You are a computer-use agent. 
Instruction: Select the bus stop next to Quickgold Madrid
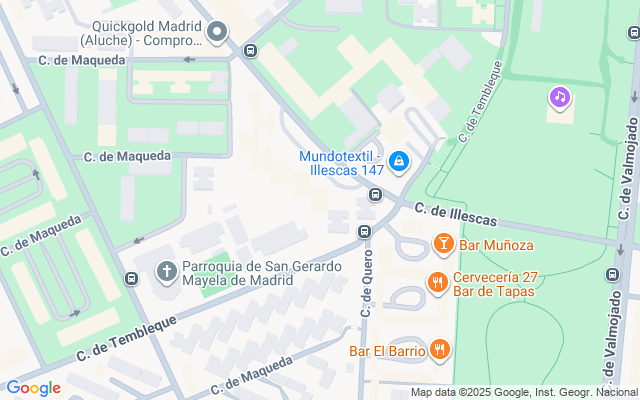tap(249, 50)
